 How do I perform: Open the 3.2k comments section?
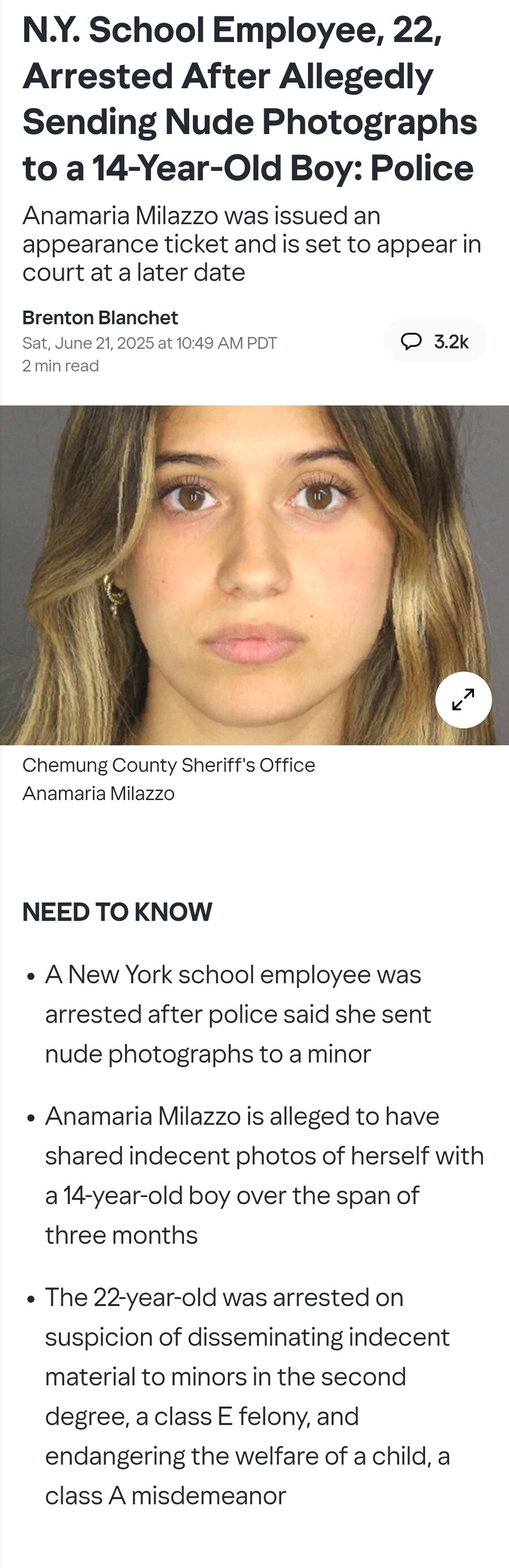(x=434, y=341)
